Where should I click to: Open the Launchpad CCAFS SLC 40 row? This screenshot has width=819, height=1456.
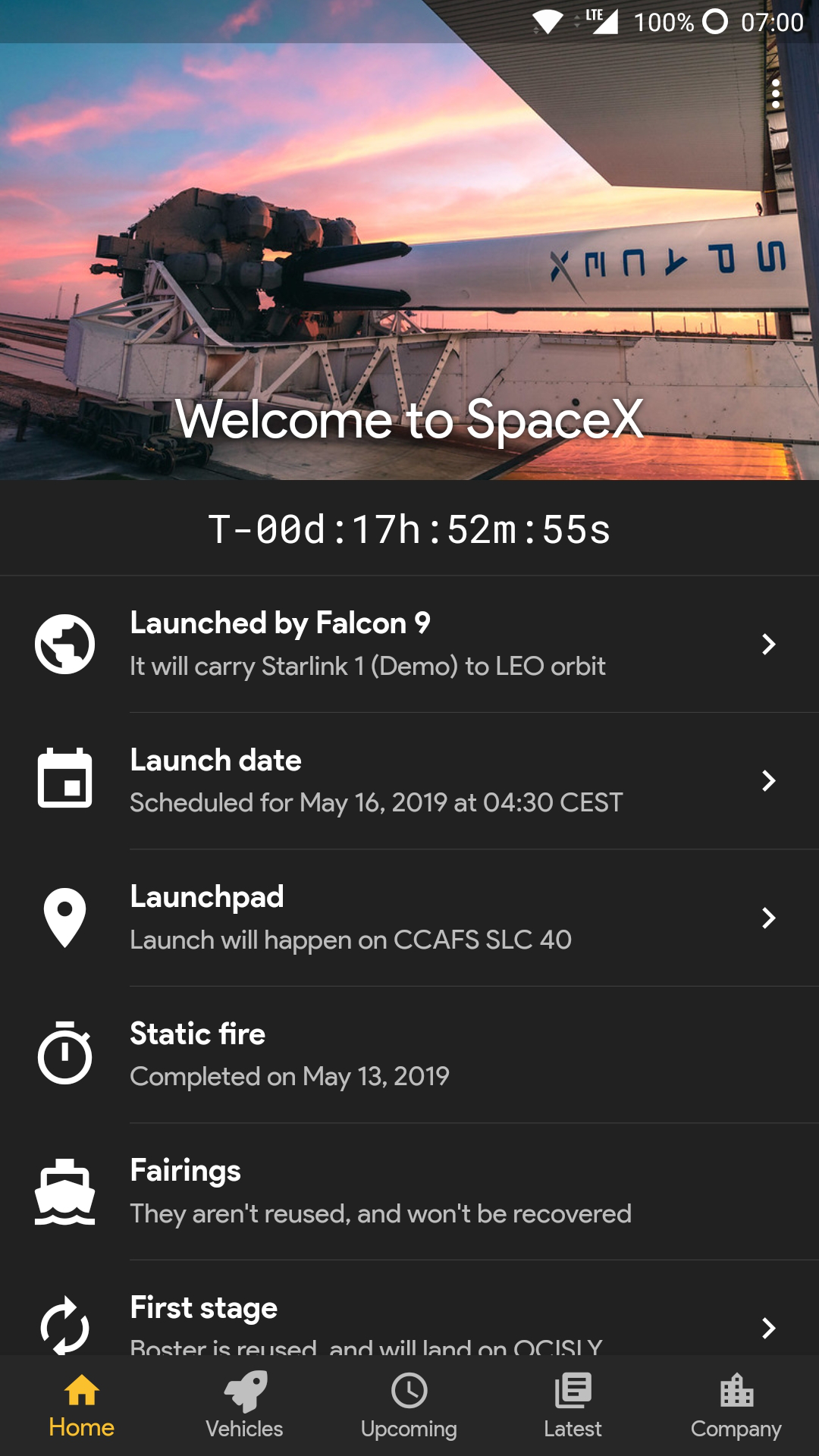pyautogui.click(x=409, y=918)
